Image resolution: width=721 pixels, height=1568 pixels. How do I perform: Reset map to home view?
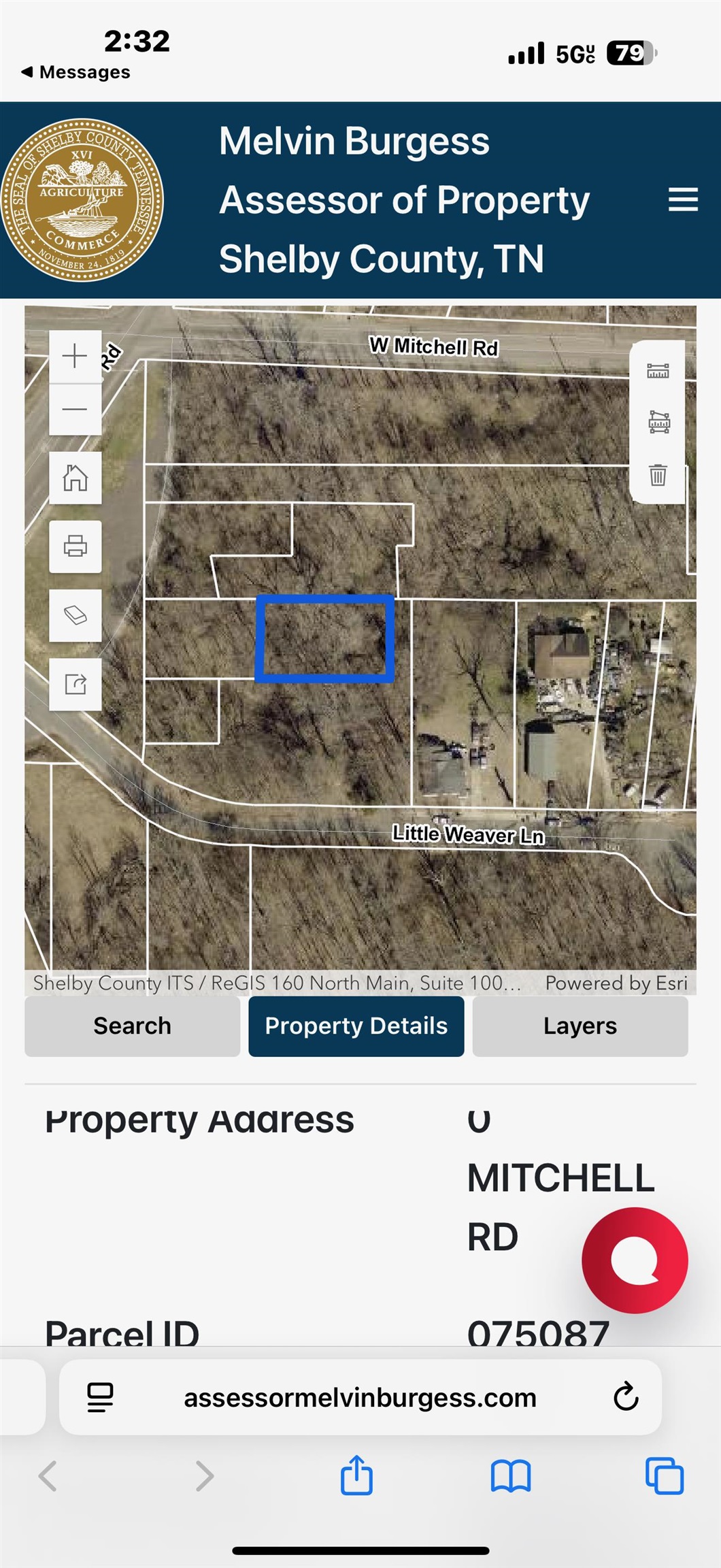[x=75, y=478]
